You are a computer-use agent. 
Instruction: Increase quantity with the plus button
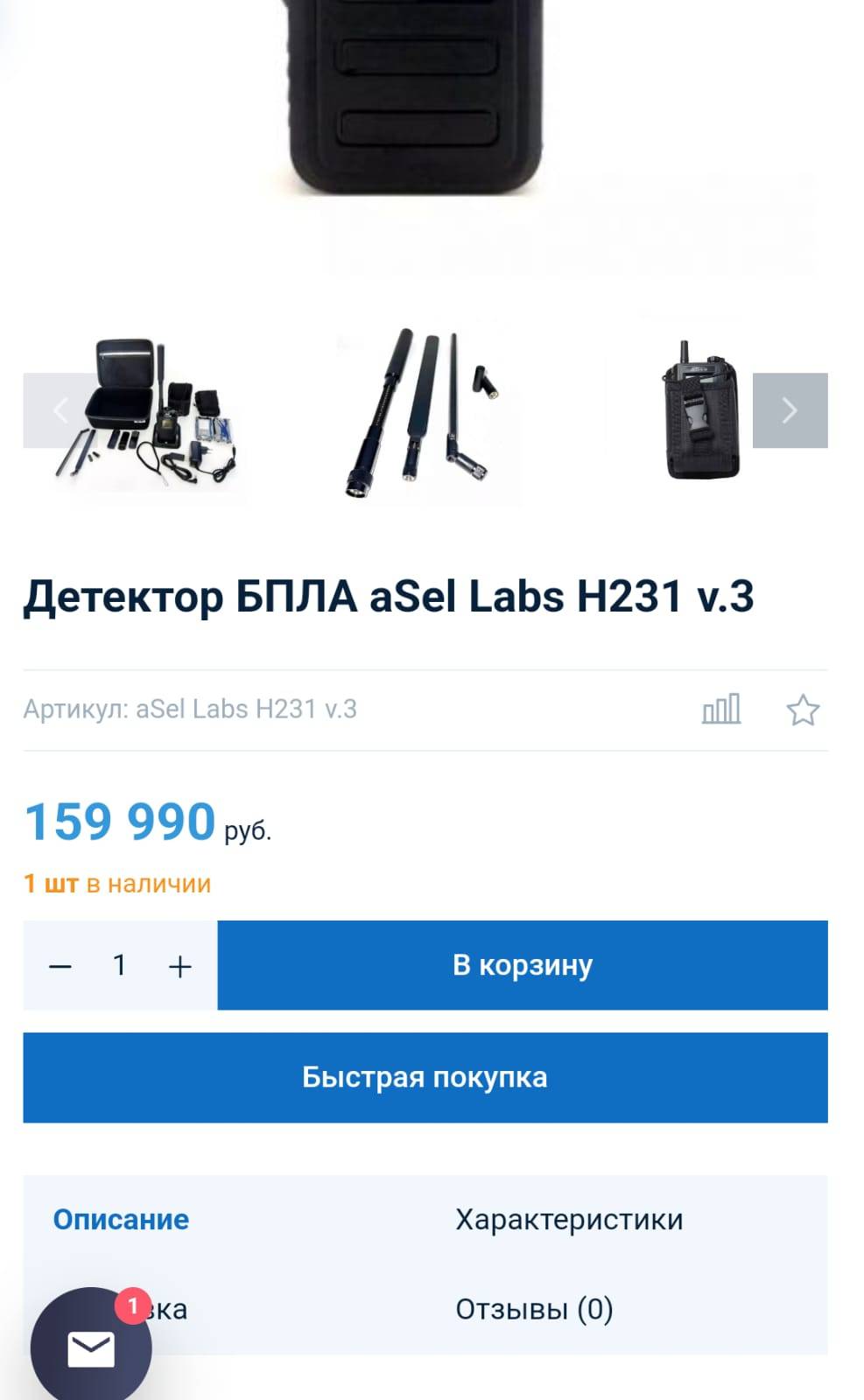click(x=179, y=966)
